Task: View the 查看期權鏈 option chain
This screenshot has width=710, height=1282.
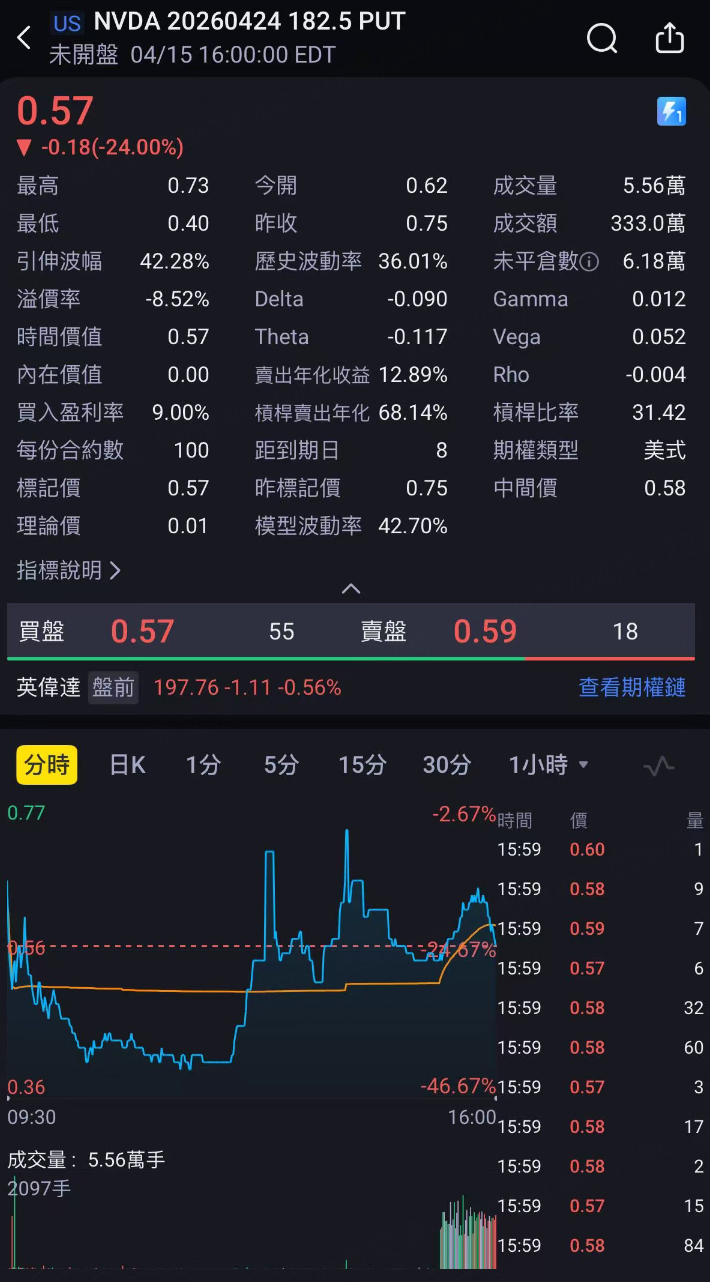Action: coord(632,688)
